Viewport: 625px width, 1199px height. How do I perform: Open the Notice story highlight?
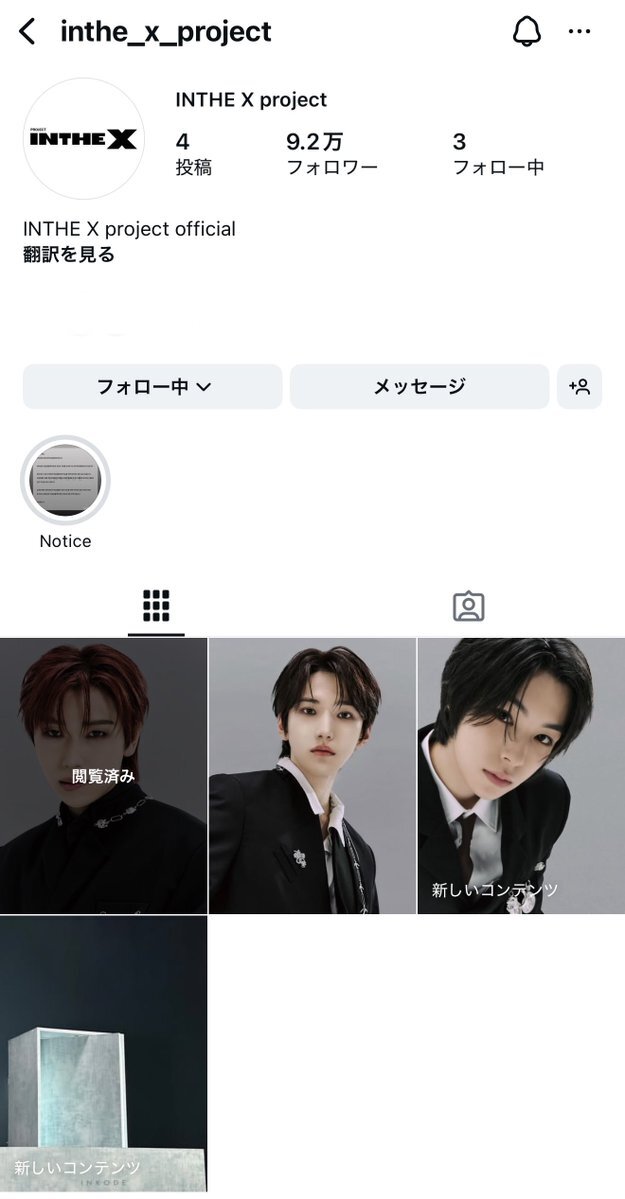65,481
